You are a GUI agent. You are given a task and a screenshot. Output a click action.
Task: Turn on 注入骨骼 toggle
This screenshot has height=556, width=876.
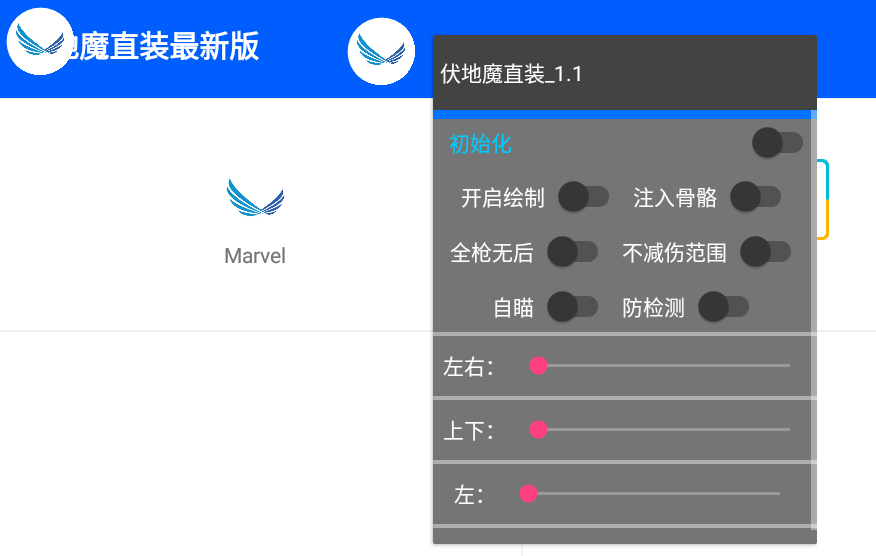pyautogui.click(x=755, y=197)
